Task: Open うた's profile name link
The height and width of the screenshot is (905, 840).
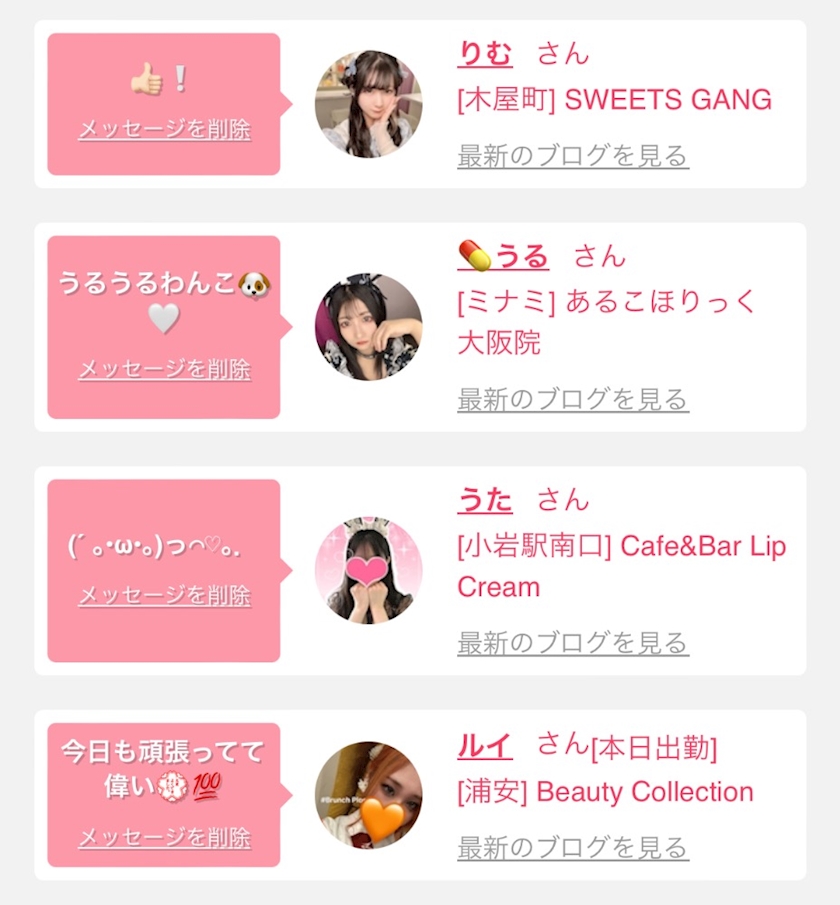Action: (485, 500)
